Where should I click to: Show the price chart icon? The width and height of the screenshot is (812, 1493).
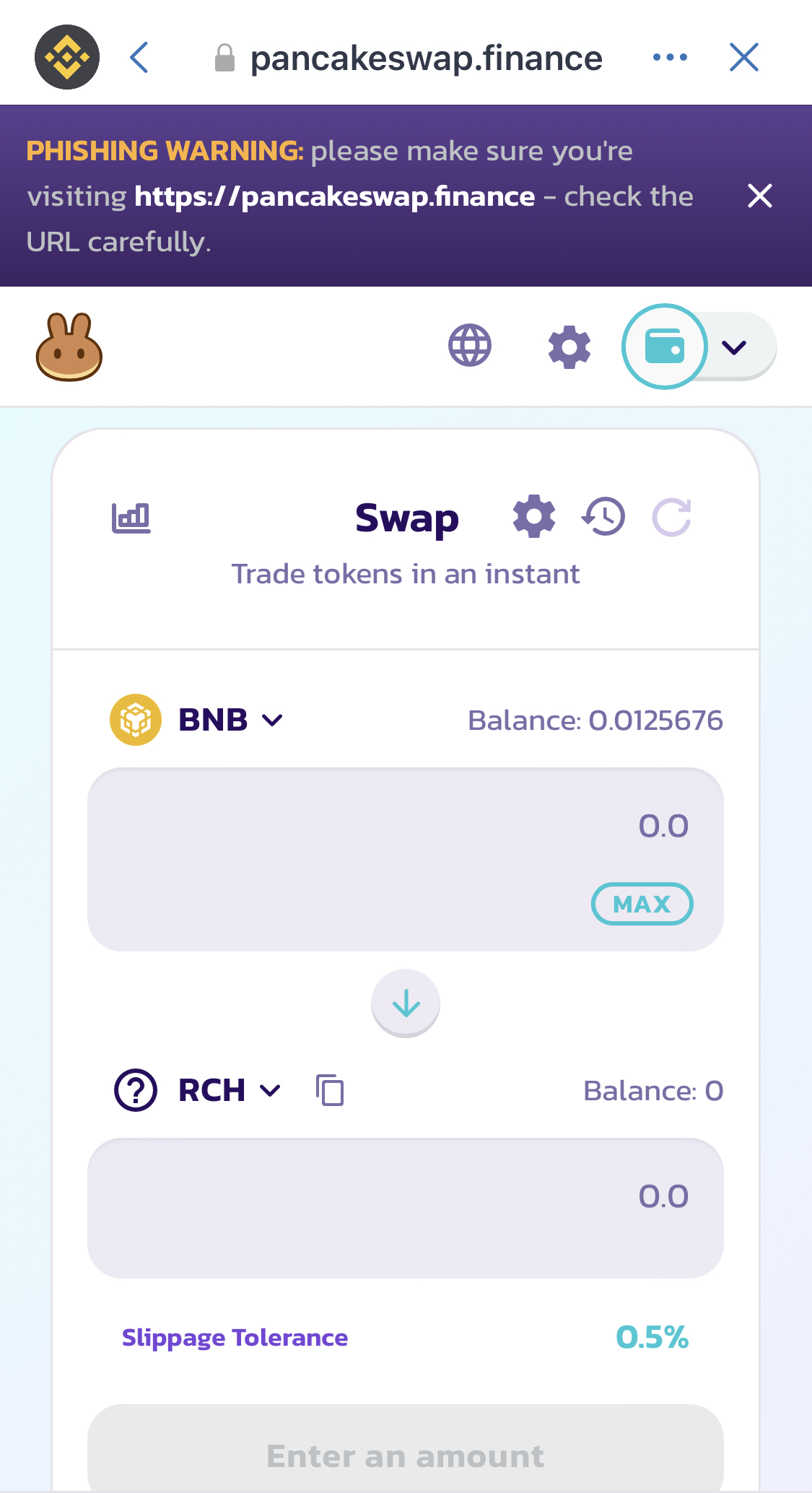tap(131, 518)
